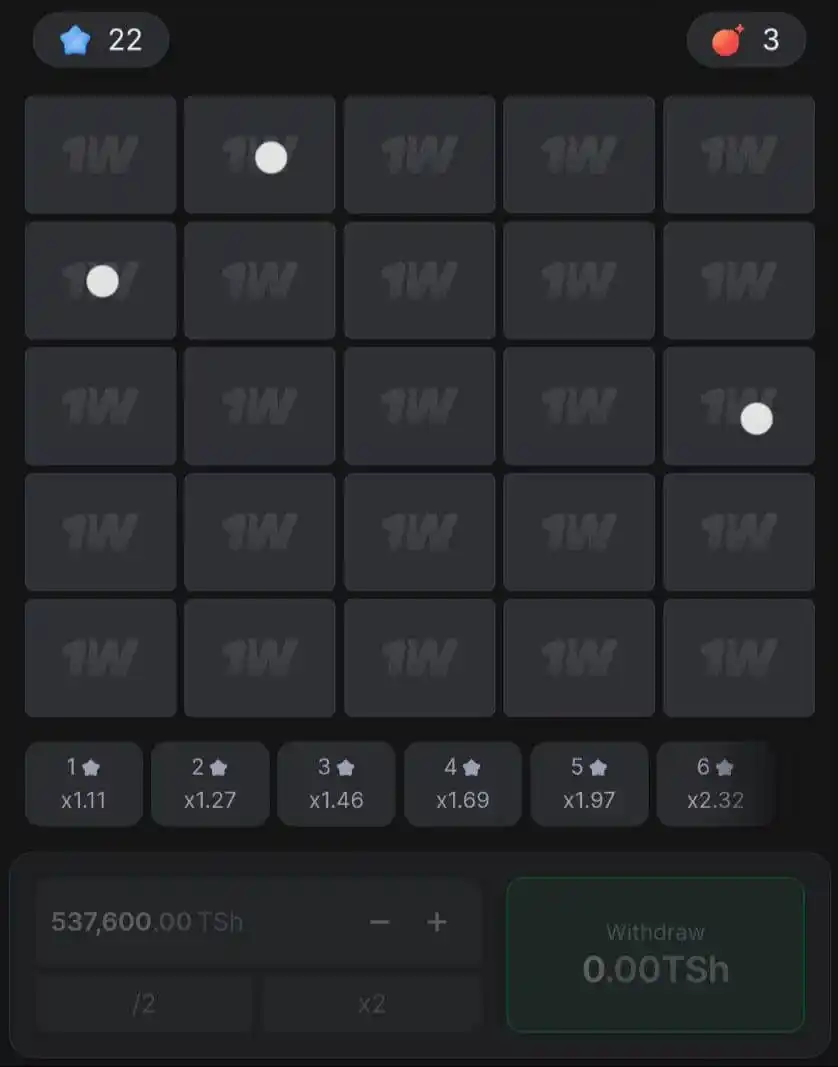838x1067 pixels.
Task: Decrease the bet with the minus button
Action: (379, 922)
